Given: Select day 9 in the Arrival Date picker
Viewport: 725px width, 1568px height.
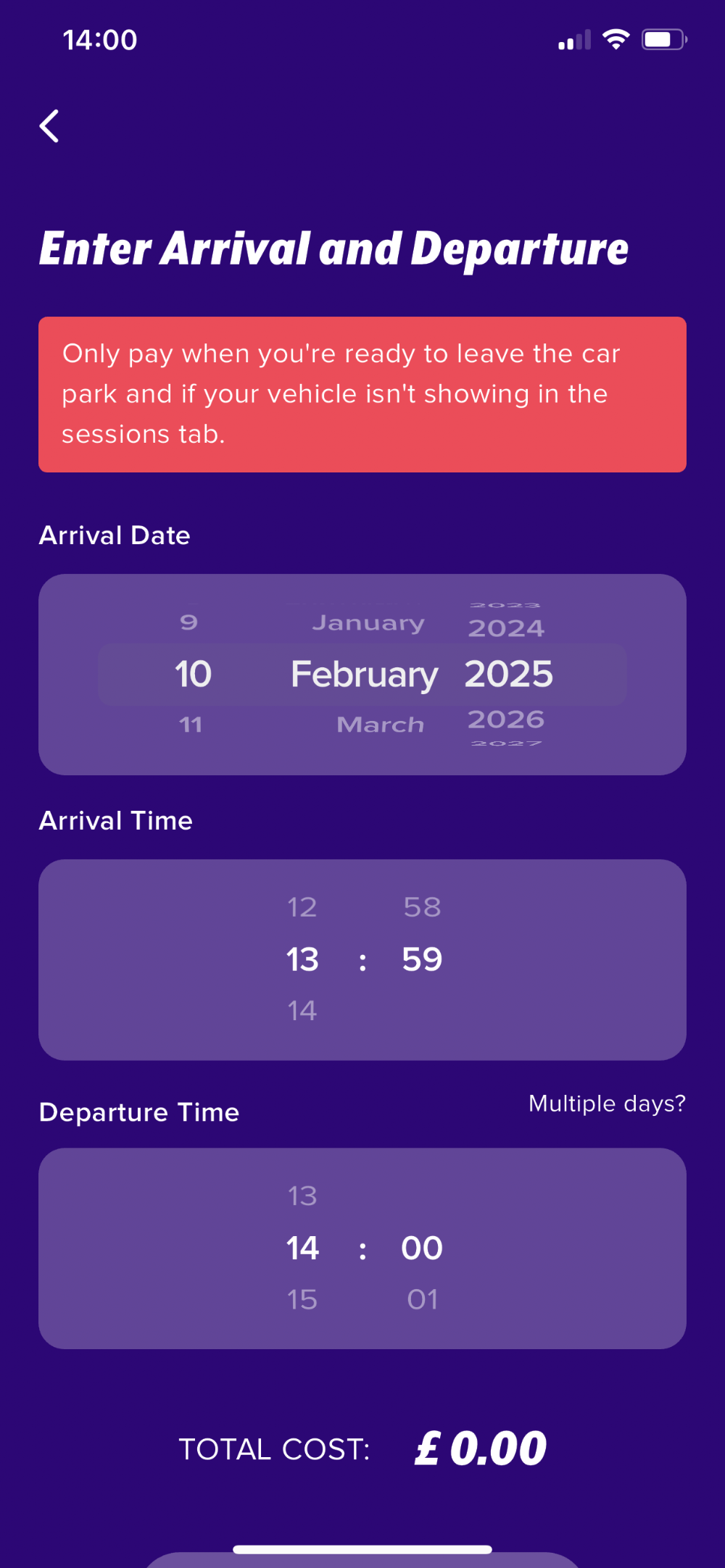Looking at the screenshot, I should click(189, 622).
